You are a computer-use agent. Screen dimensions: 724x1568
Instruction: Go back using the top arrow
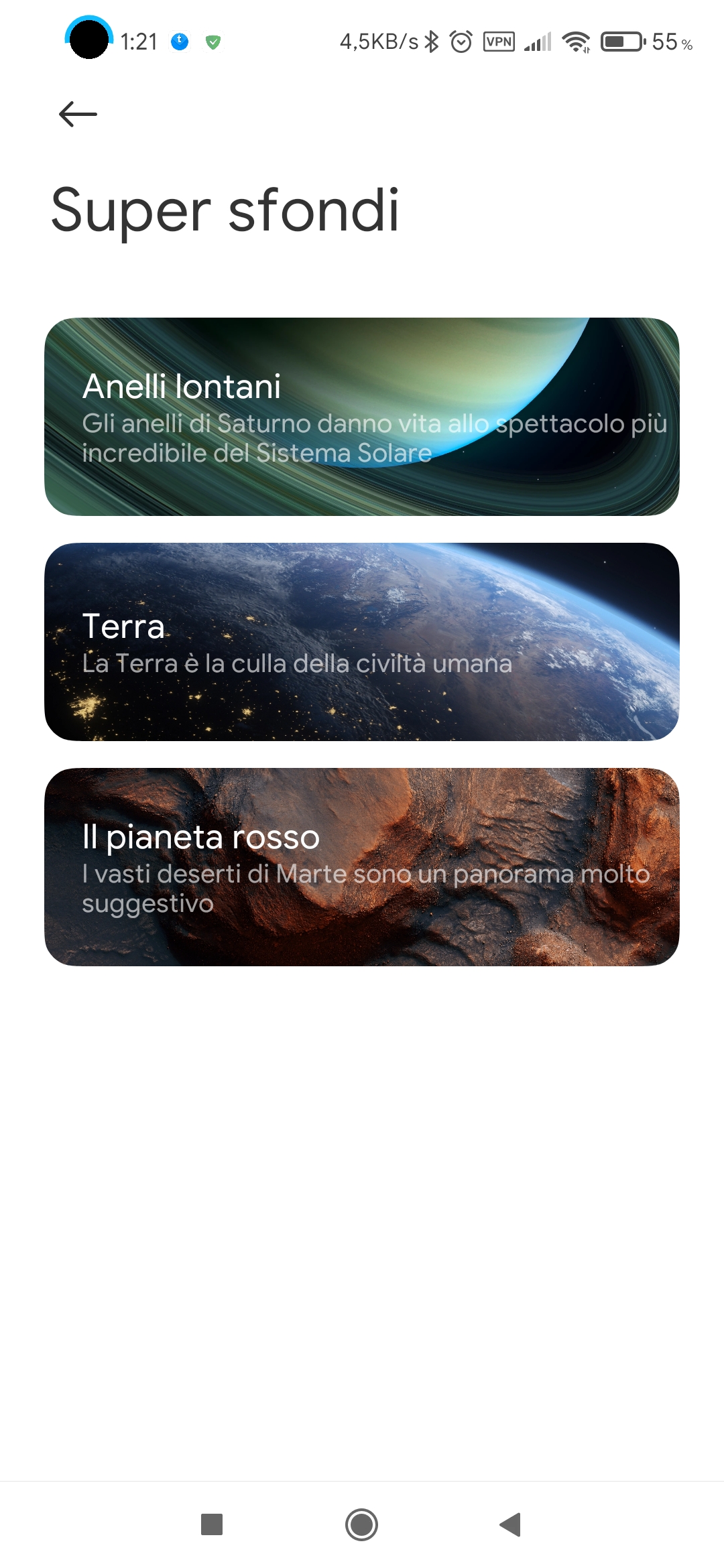[x=78, y=114]
